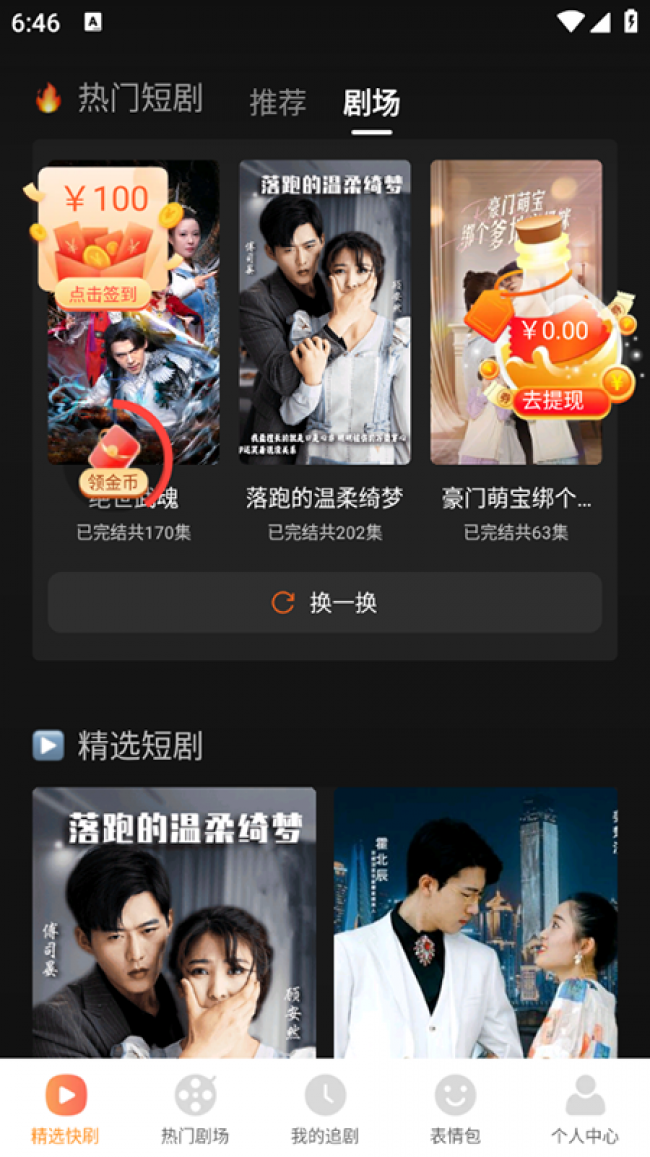
Task: Select the 剧场 tab
Action: pyautogui.click(x=371, y=103)
